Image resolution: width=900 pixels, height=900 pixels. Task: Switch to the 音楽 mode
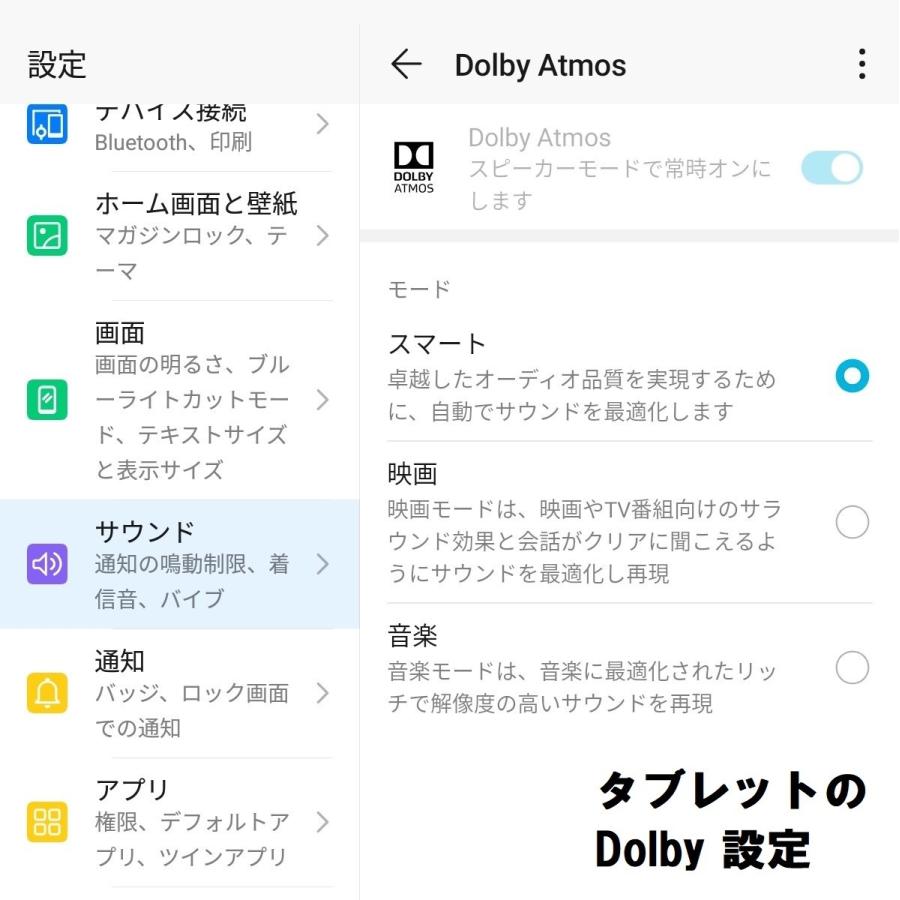[x=851, y=668]
